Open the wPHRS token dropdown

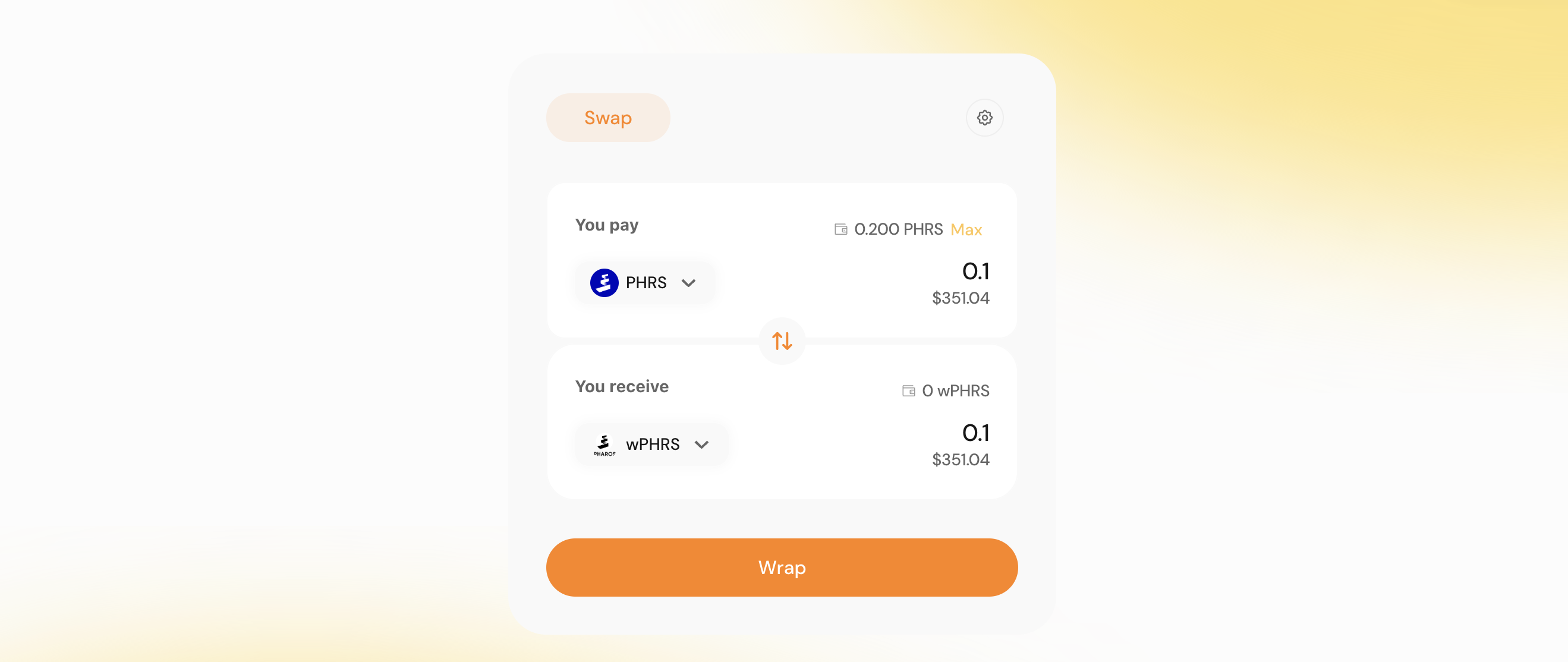pyautogui.click(x=651, y=444)
